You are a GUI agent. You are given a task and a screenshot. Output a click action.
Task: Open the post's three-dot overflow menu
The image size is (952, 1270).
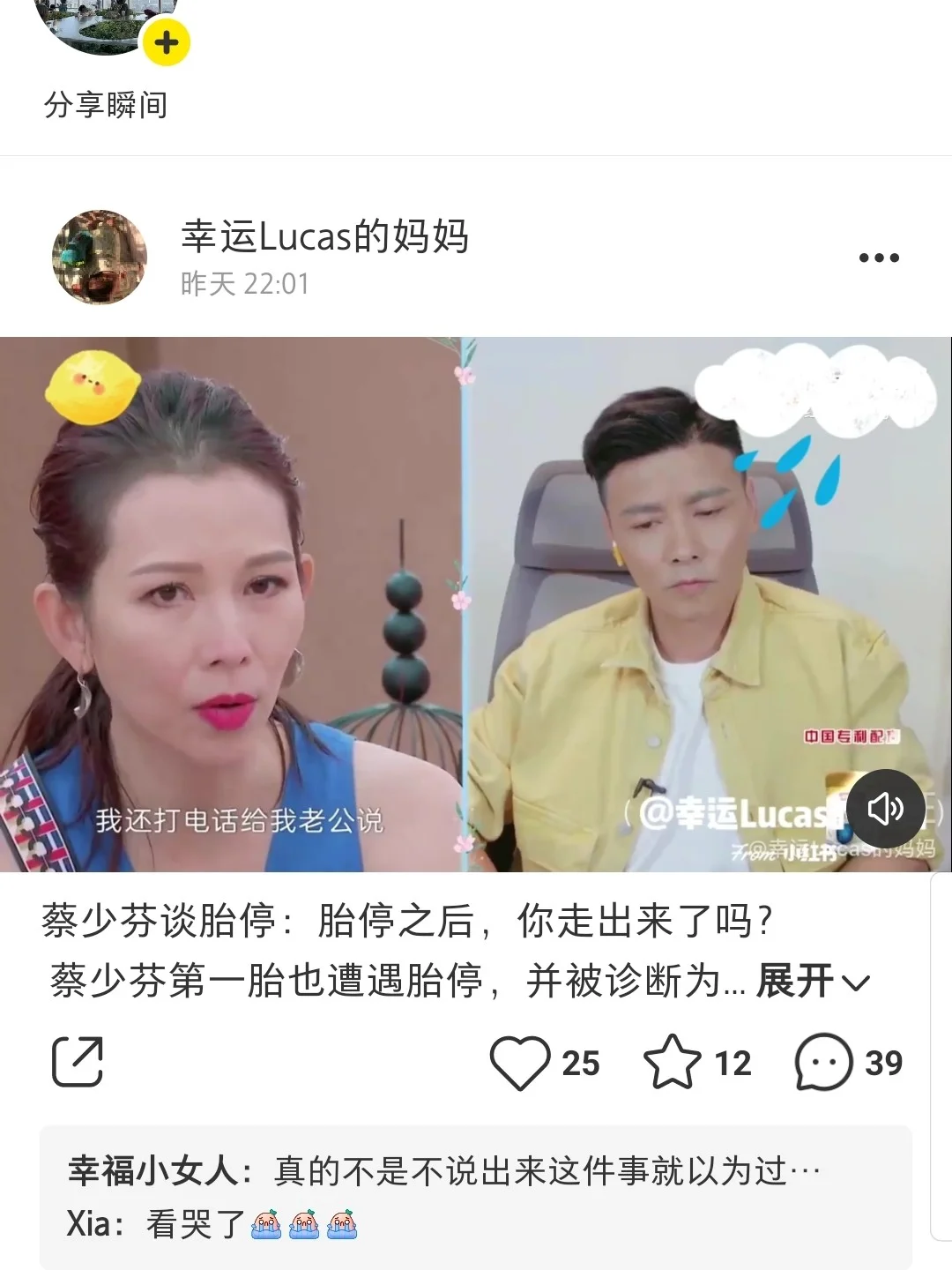tap(878, 258)
